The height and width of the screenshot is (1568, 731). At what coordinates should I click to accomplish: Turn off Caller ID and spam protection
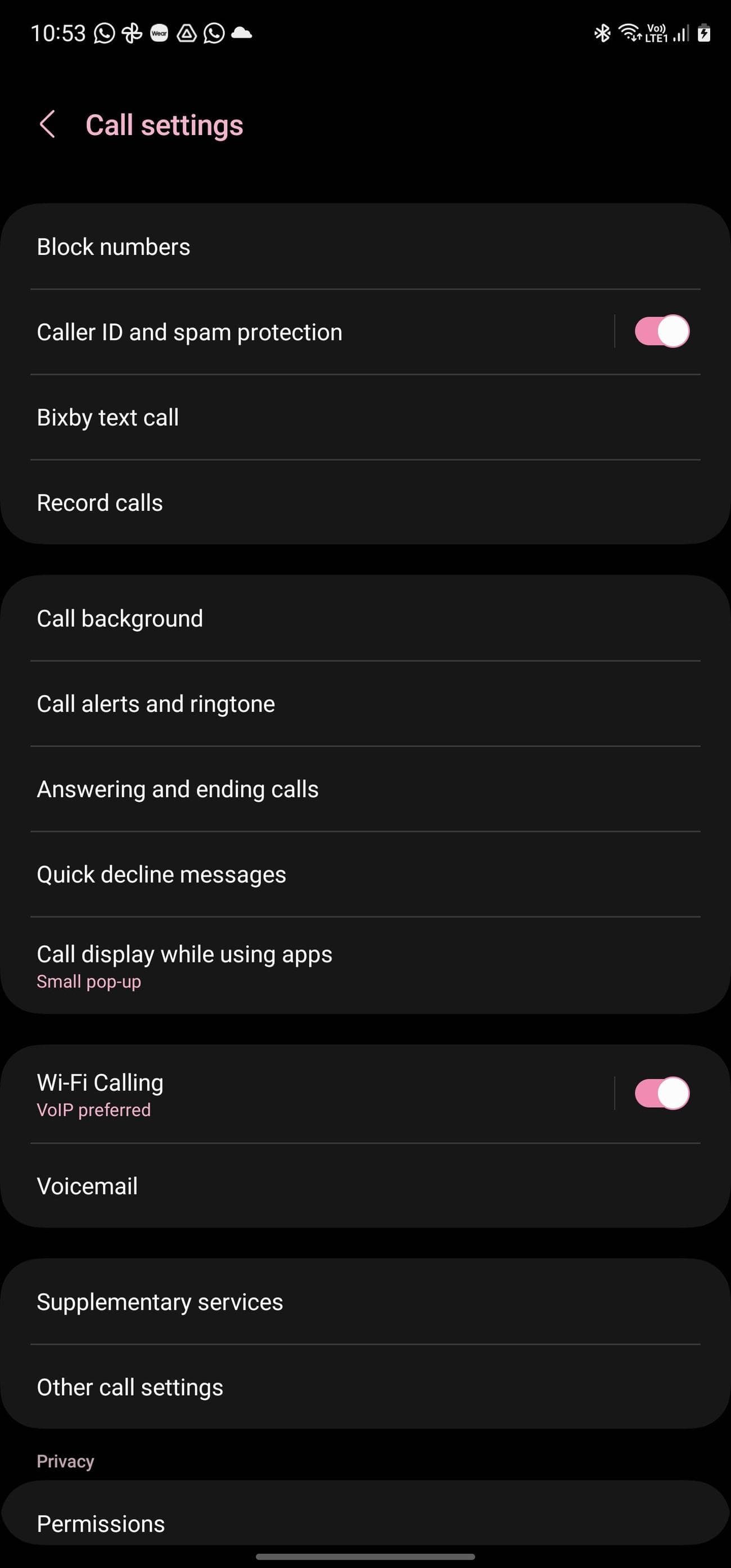(x=661, y=332)
